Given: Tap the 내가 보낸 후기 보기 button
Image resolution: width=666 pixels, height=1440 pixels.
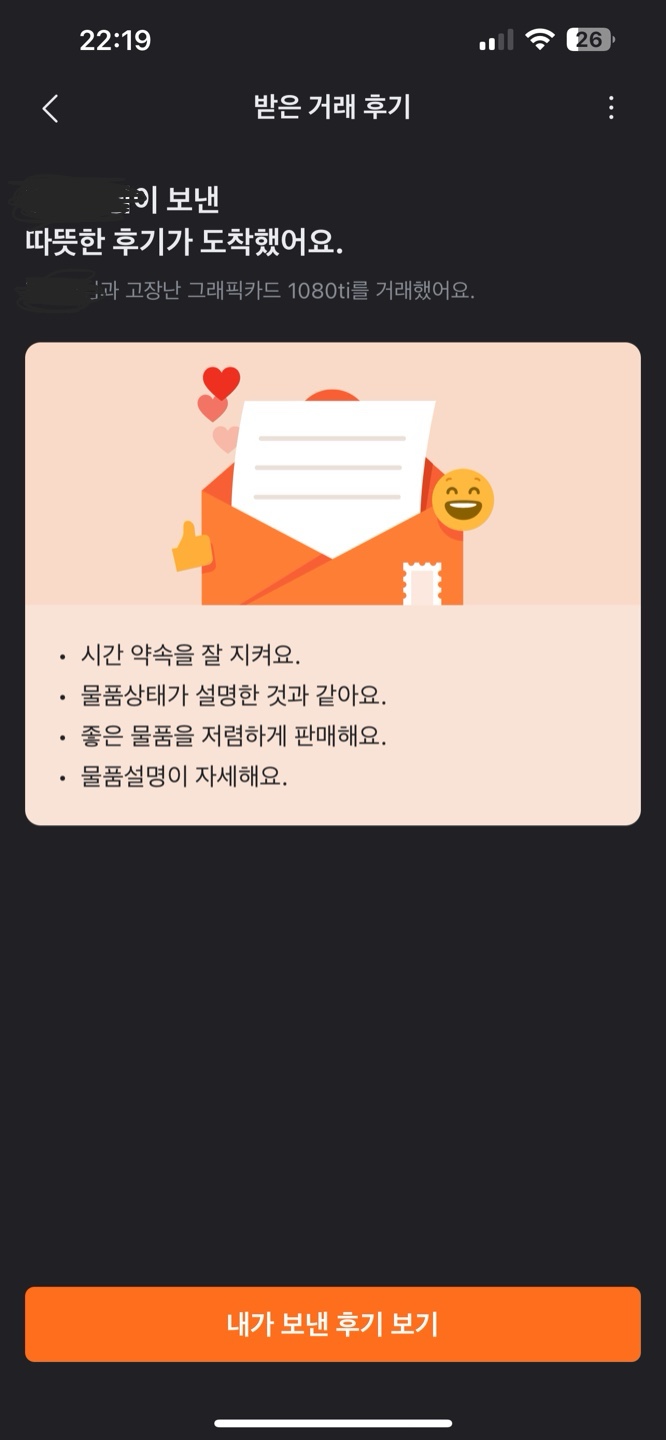Looking at the screenshot, I should tap(333, 1324).
